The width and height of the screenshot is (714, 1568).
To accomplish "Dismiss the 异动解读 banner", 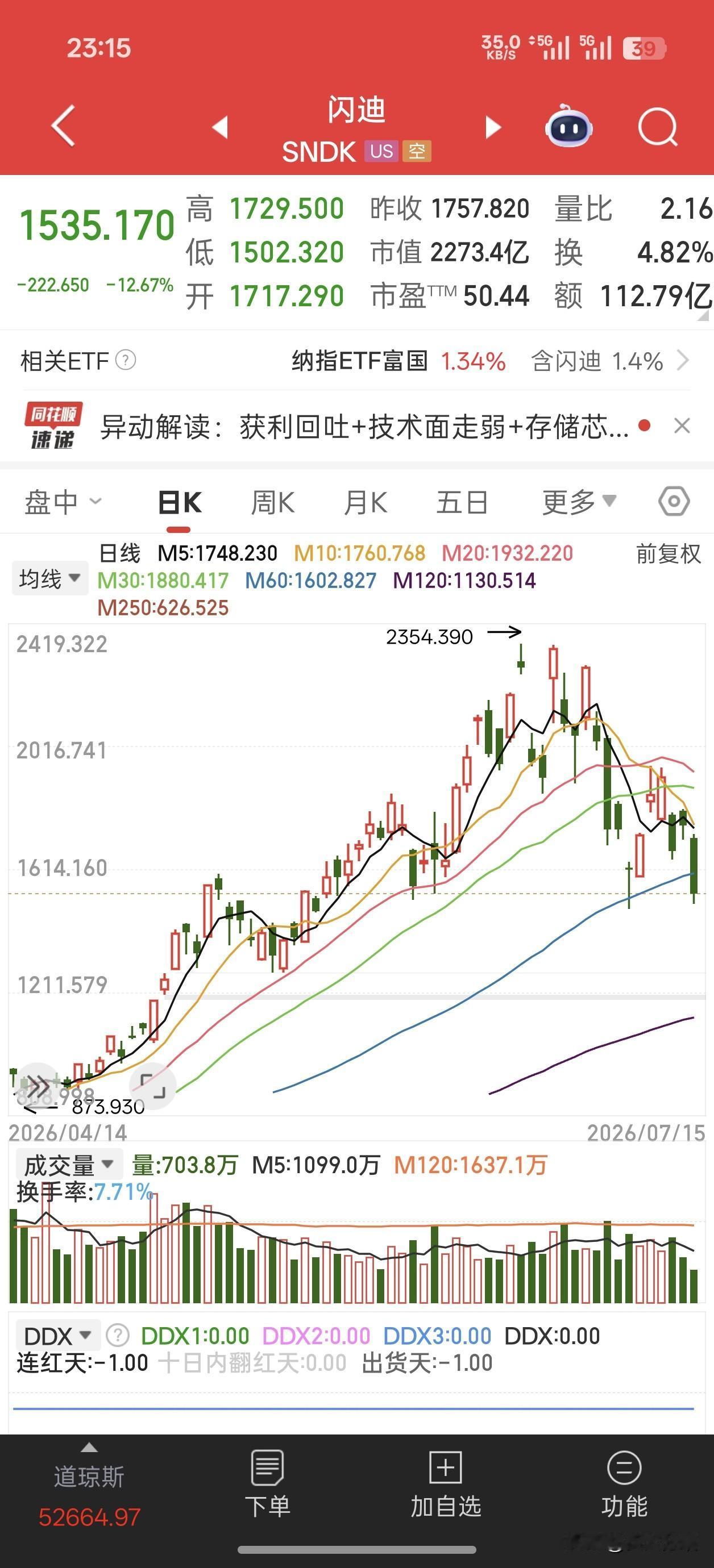I will click(682, 426).
